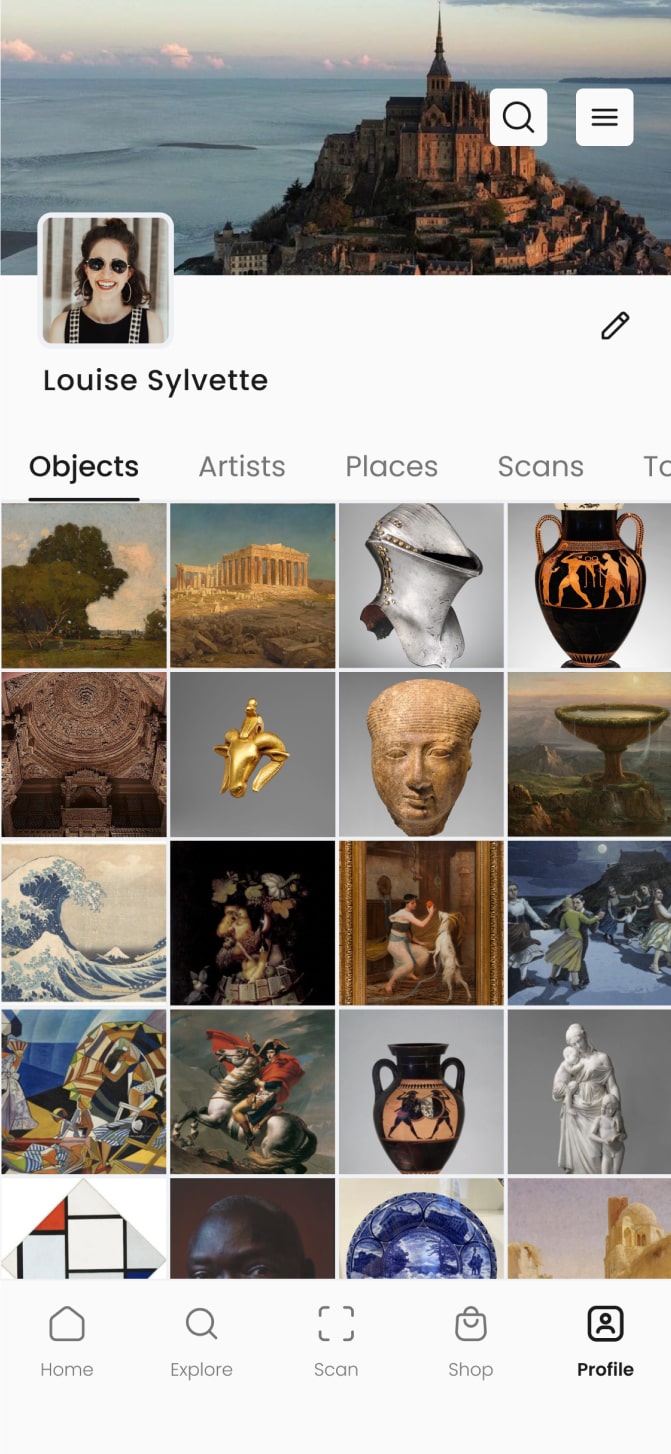Open the golden ram's head object
Viewport: 671px width, 1454px height.
(252, 754)
